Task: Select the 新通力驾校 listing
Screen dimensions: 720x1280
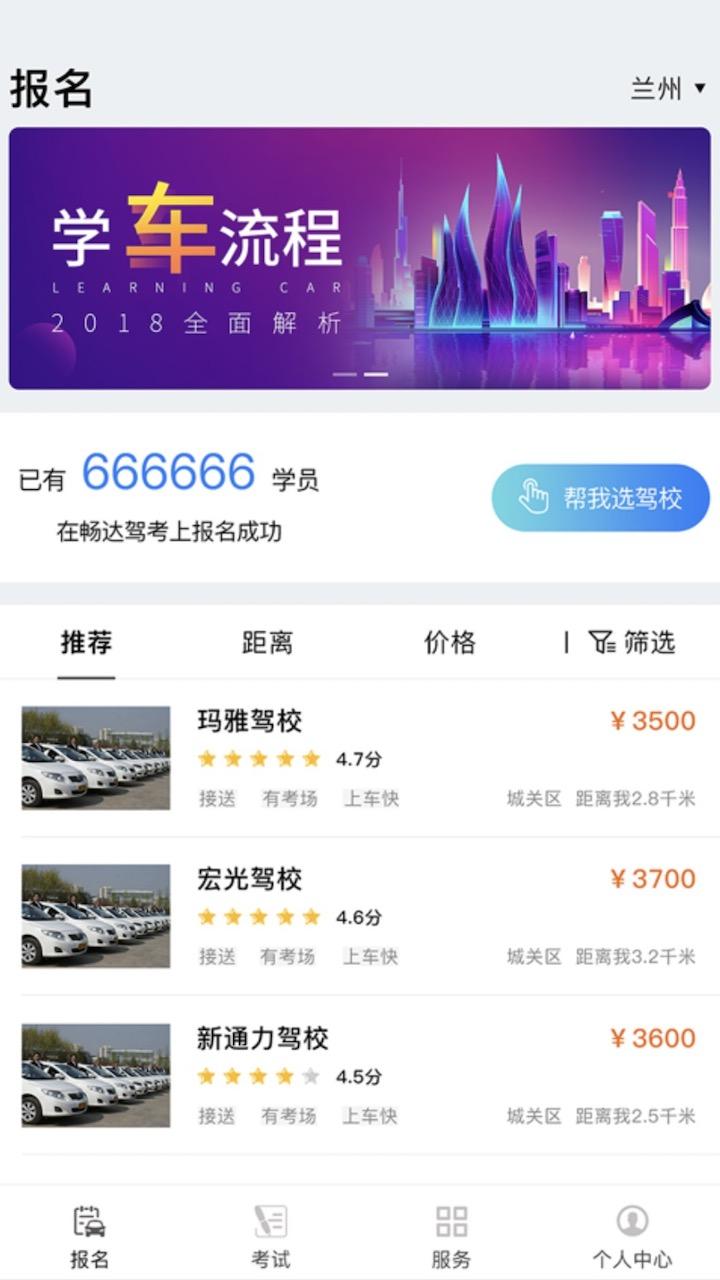Action: tap(360, 1076)
